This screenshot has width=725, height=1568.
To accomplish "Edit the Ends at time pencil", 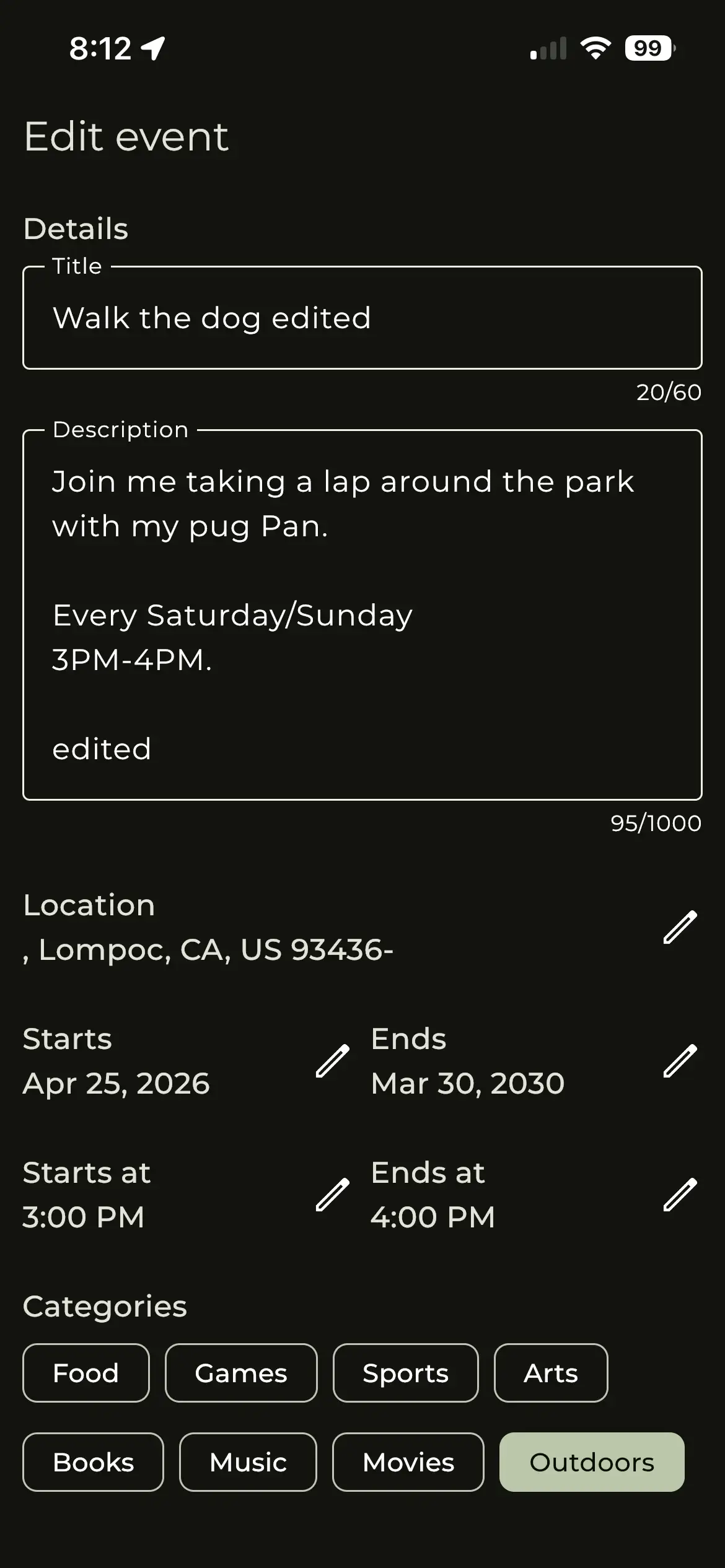I will pyautogui.click(x=680, y=1195).
